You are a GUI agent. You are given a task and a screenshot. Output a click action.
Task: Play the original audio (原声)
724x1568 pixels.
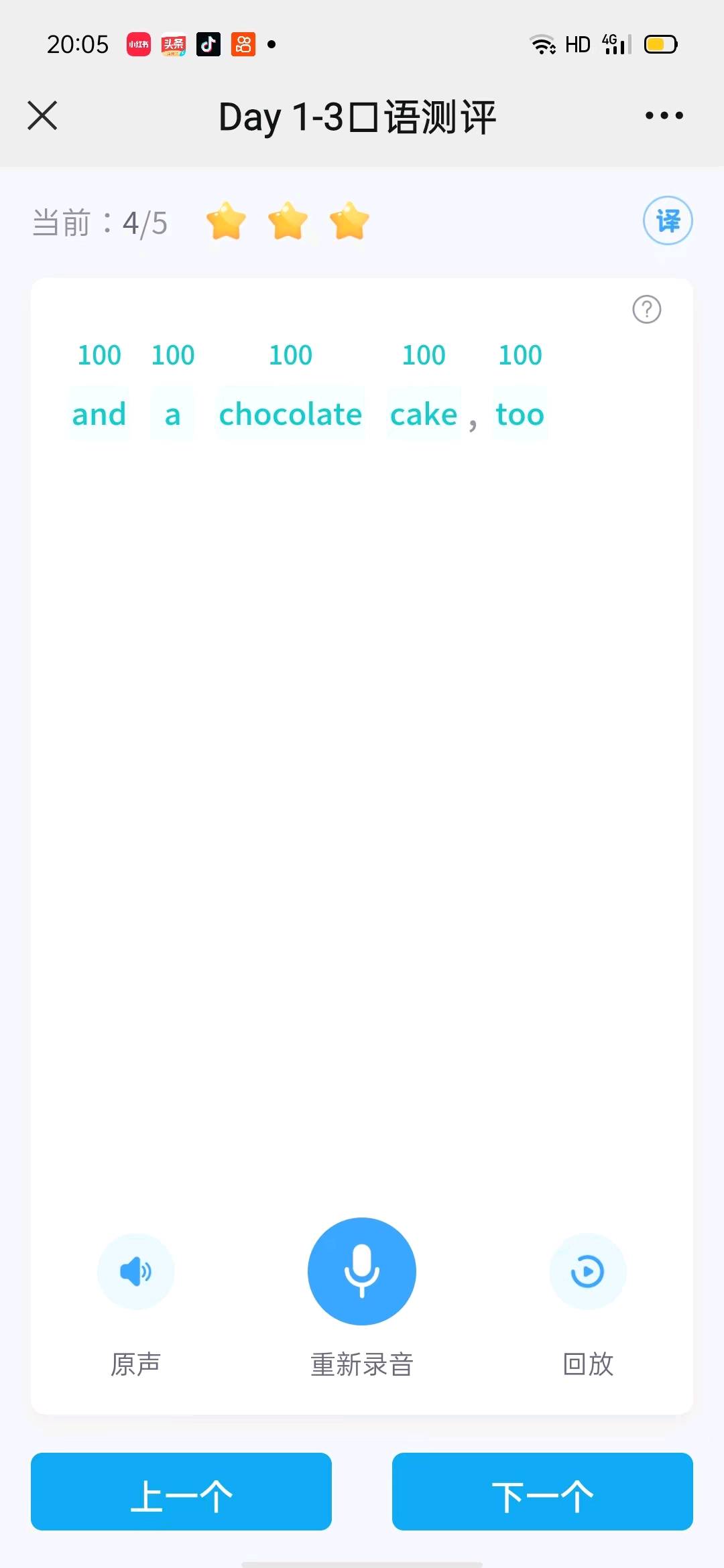click(136, 1271)
